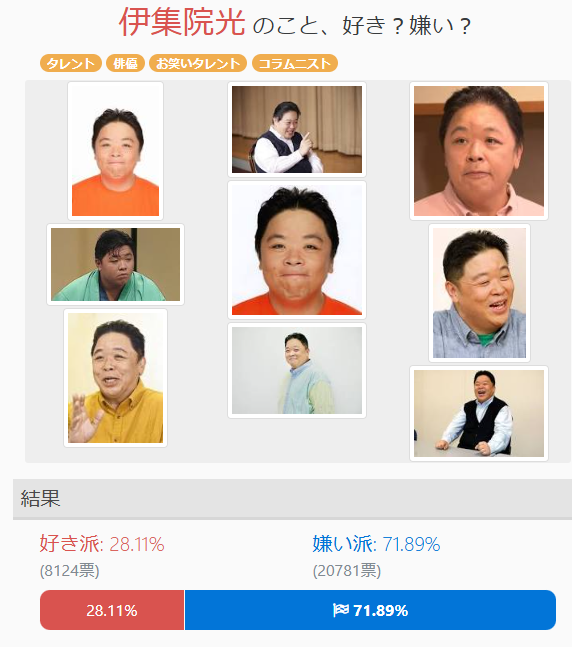
Task: Open the photo with the green robe
Action: click(x=116, y=264)
